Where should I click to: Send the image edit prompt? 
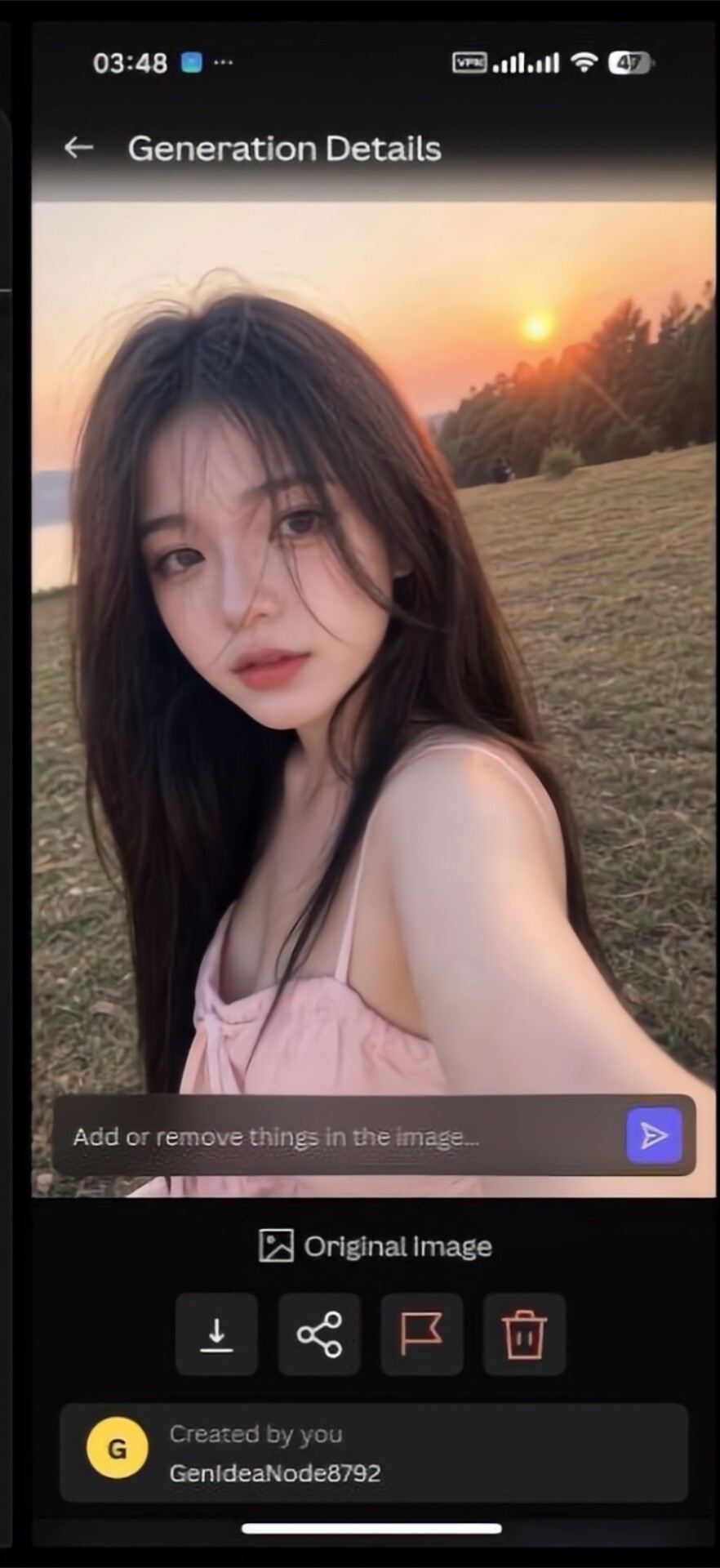pyautogui.click(x=654, y=1135)
